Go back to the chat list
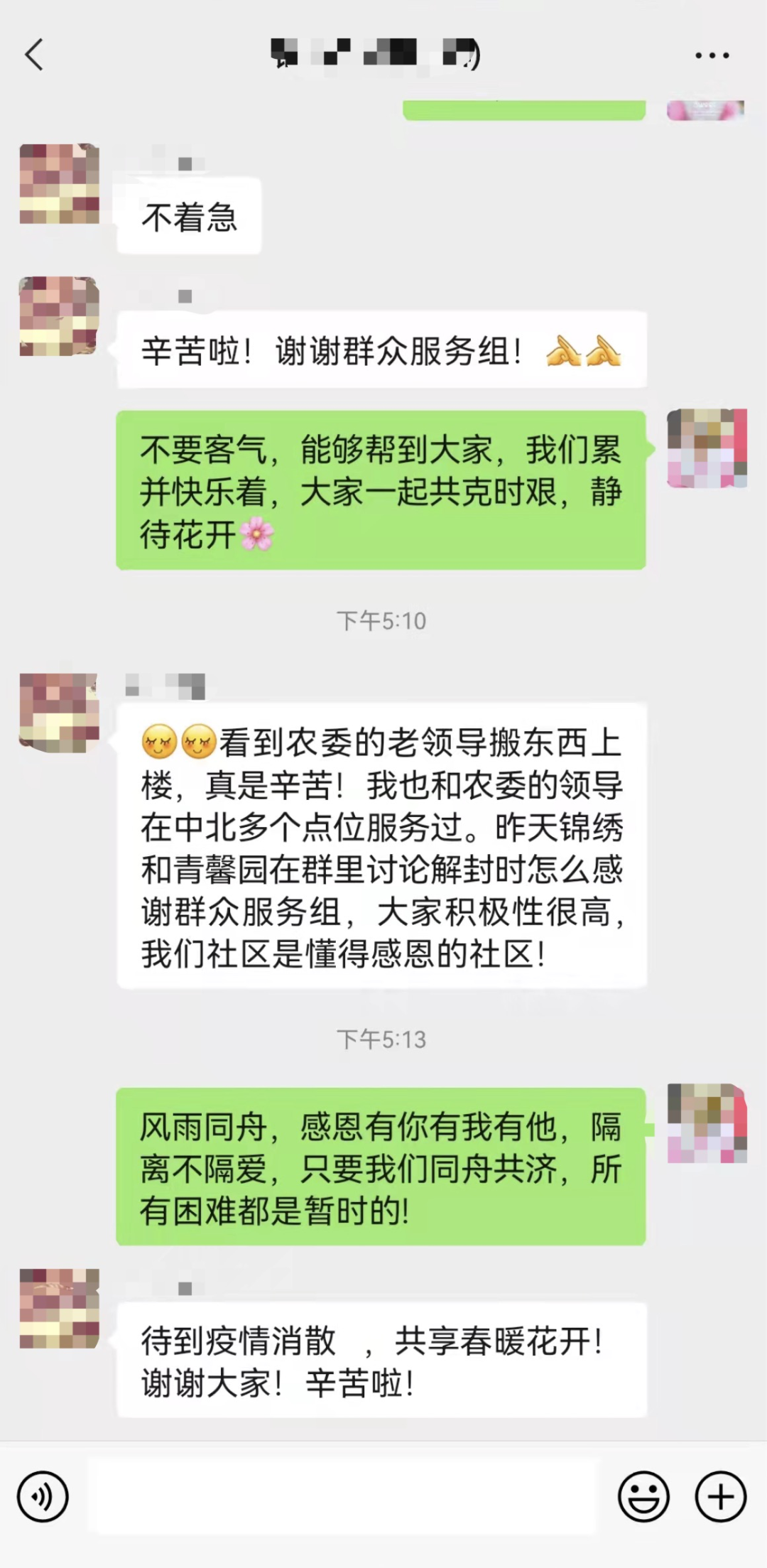The height and width of the screenshot is (1568, 767). coord(34,55)
